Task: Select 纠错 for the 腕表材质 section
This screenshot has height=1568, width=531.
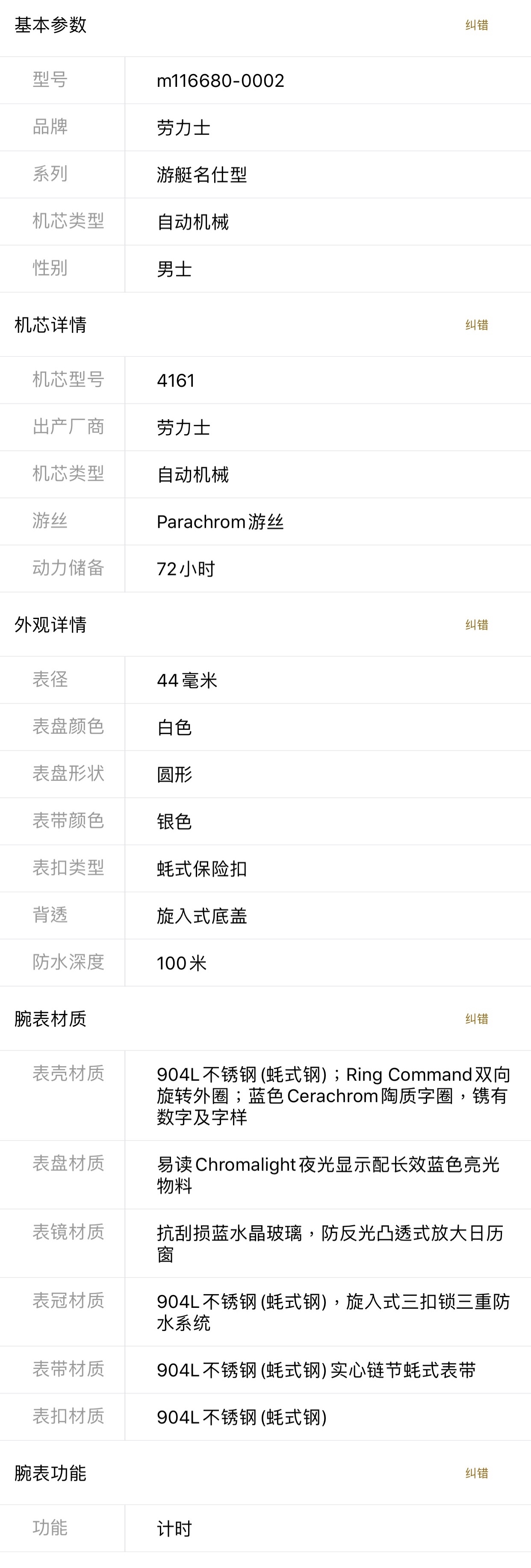Action: 476,1018
